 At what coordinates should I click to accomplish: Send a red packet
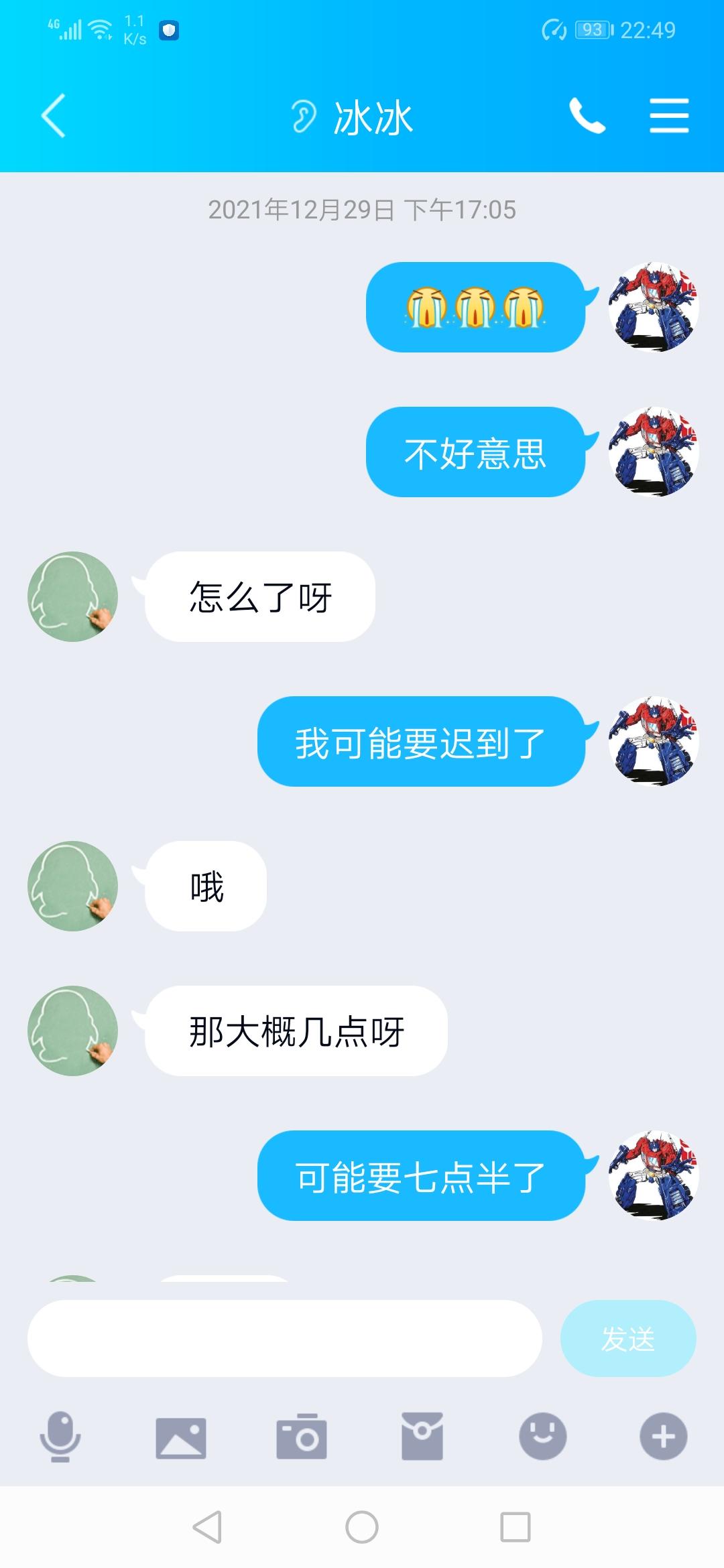(422, 1436)
